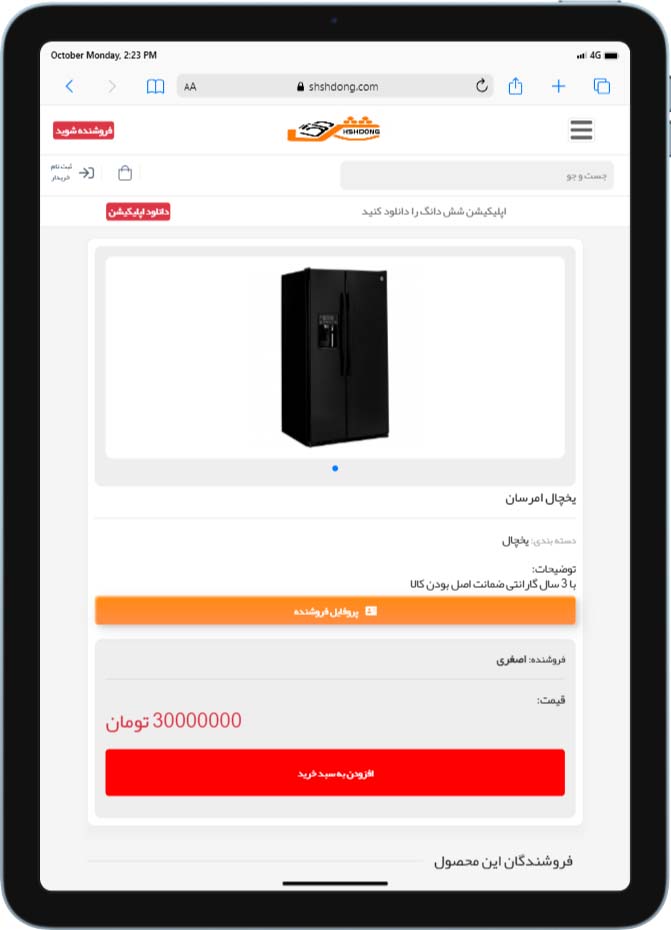Open the AA reader text options
This screenshot has height=930, width=671.
point(190,87)
